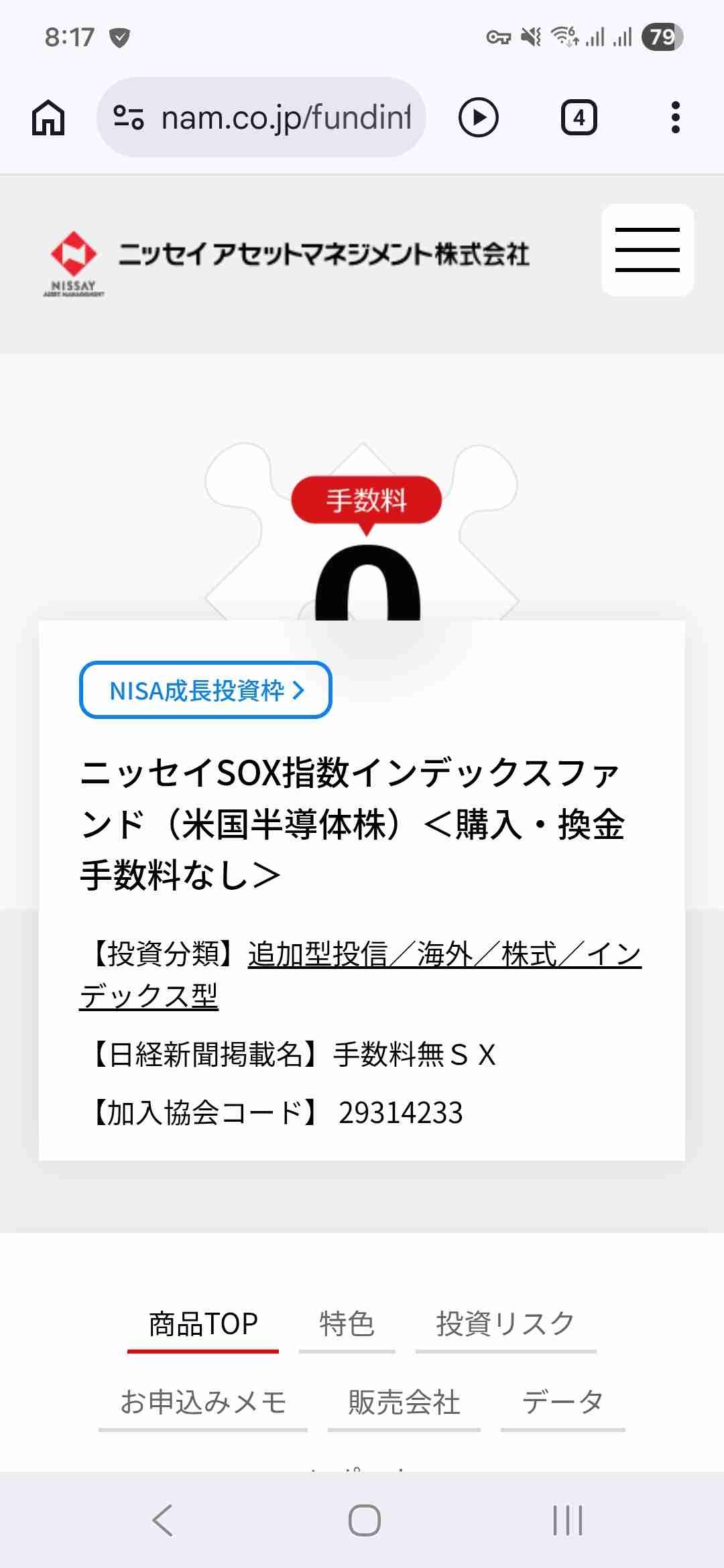Switch to the 特色 tab
The width and height of the screenshot is (724, 1568).
(347, 1324)
